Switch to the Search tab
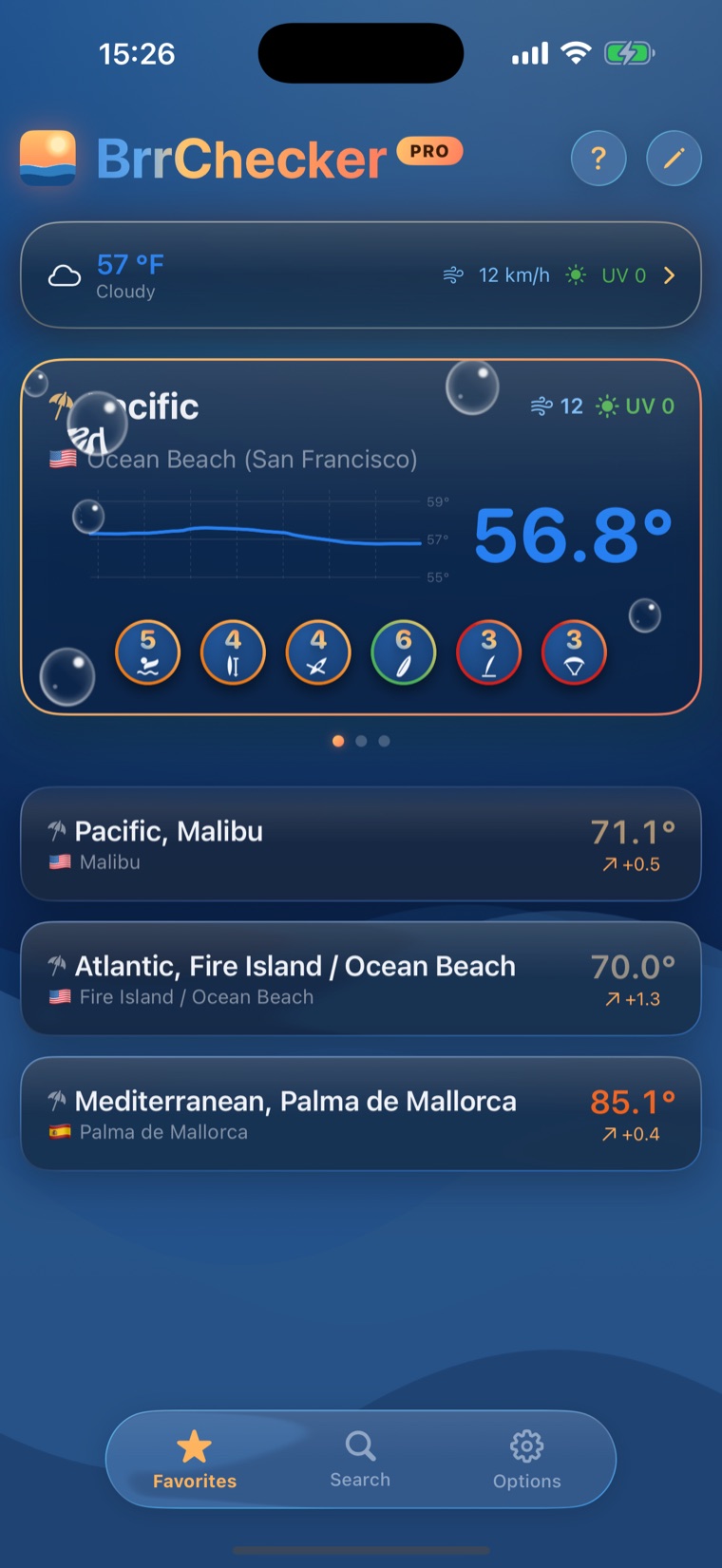 point(360,1460)
